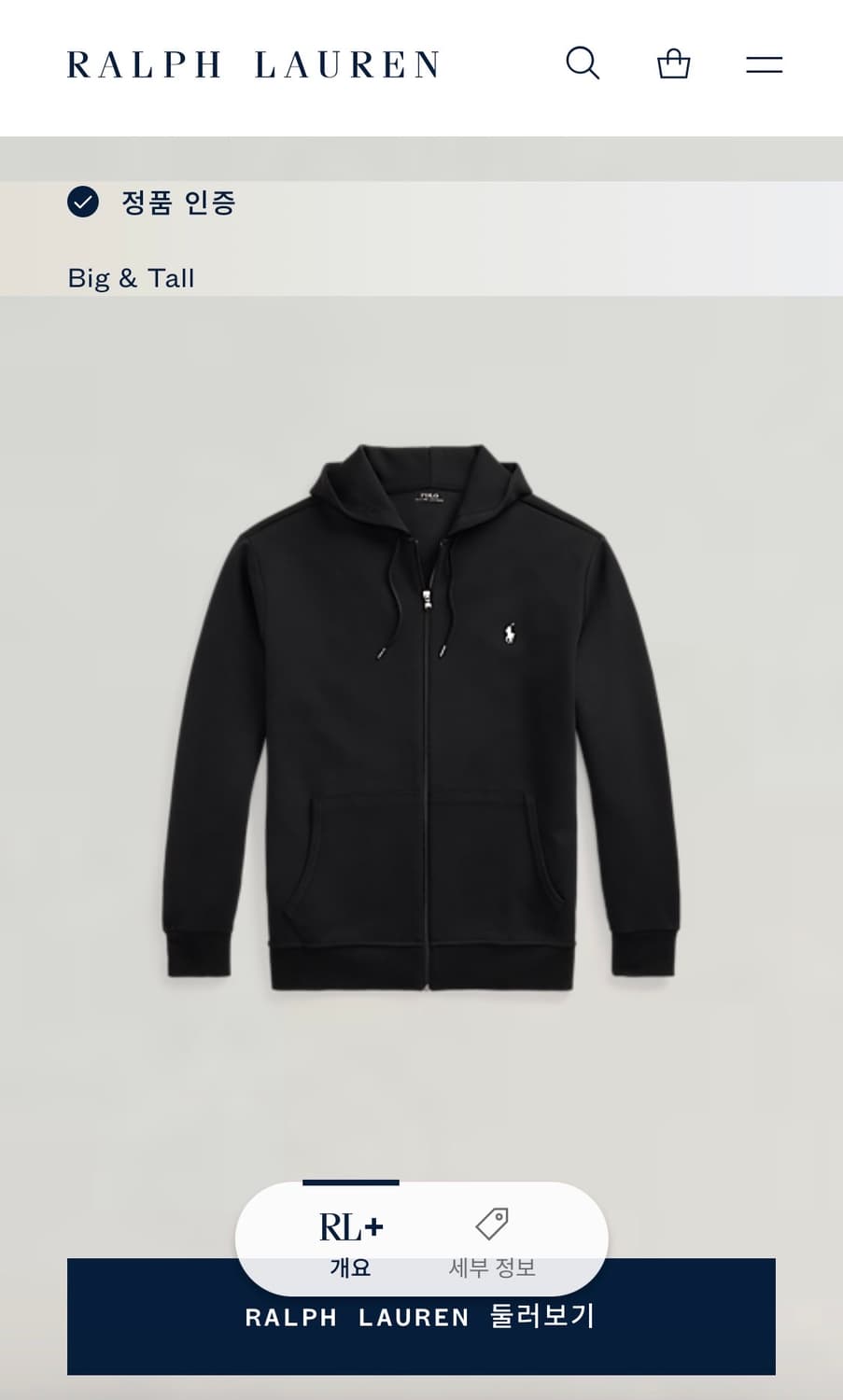Open the shopping bag icon
This screenshot has height=1400, width=843.
click(674, 63)
